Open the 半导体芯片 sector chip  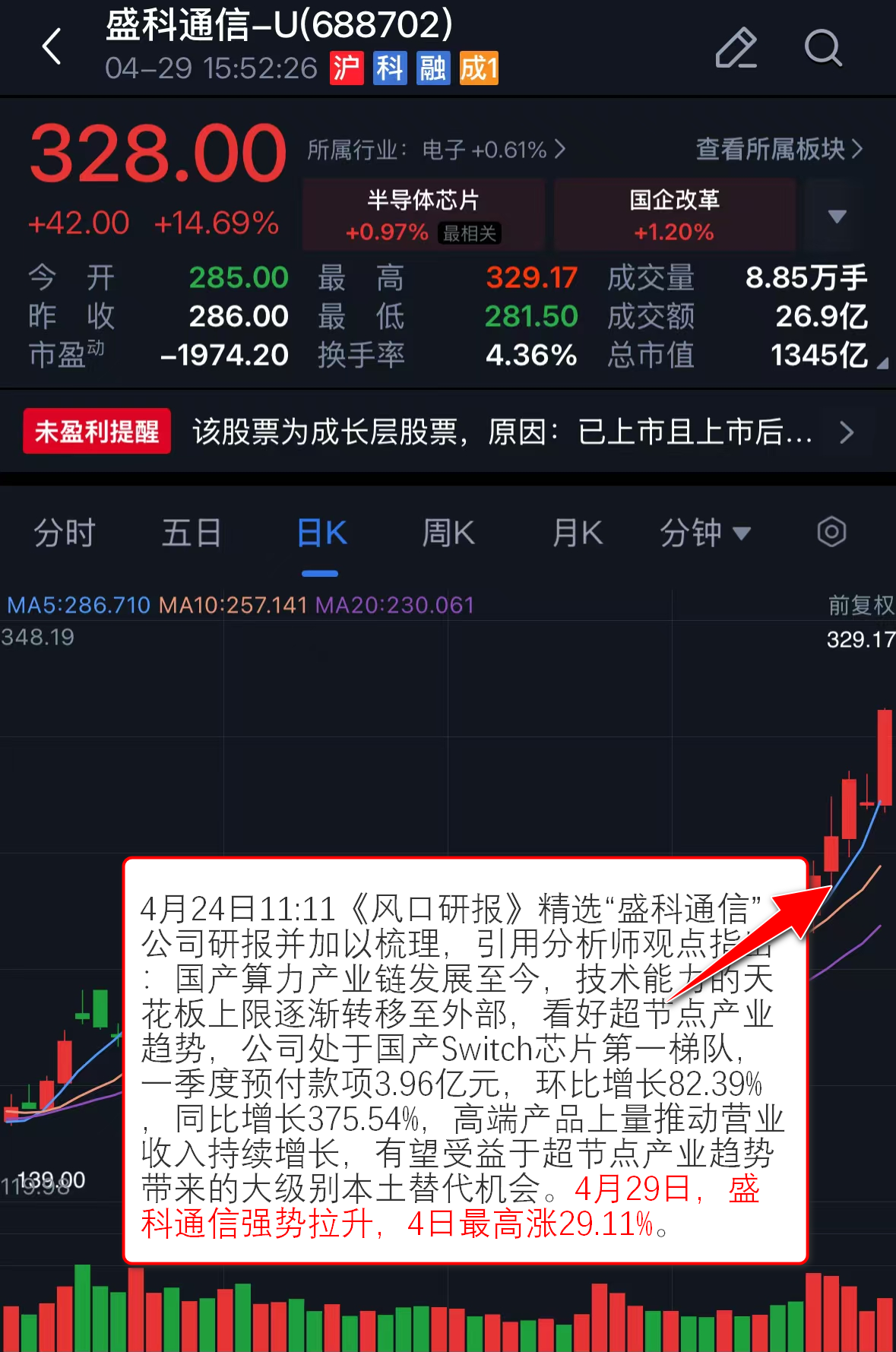pyautogui.click(x=423, y=214)
